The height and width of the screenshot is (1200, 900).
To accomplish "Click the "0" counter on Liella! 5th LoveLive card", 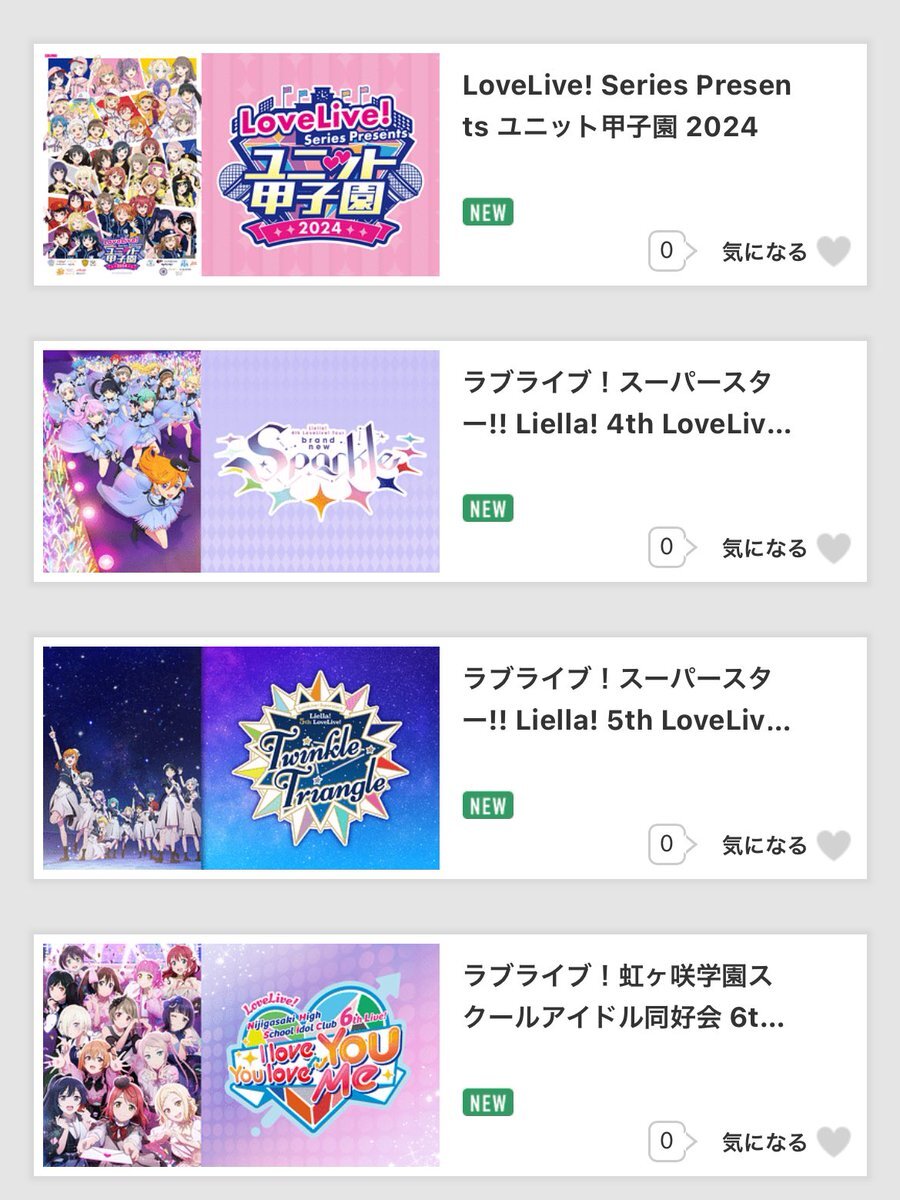I will coord(668,844).
